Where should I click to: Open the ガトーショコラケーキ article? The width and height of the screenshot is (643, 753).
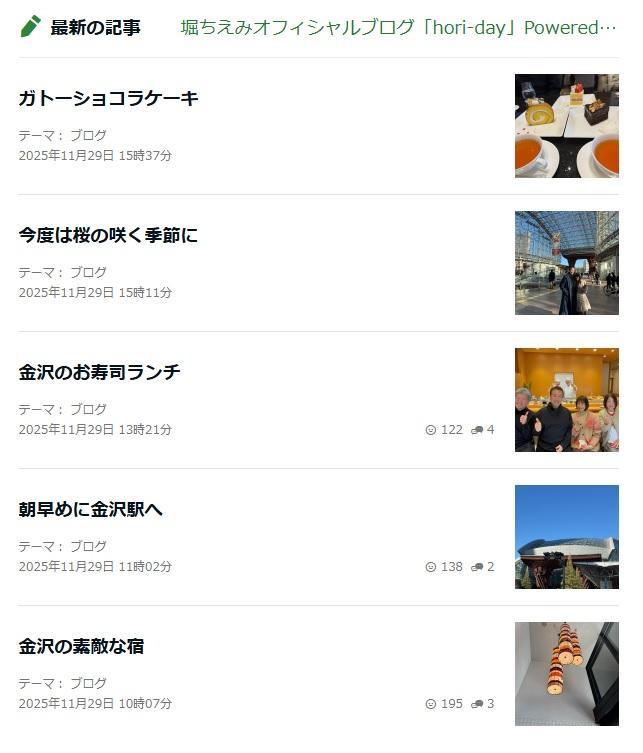click(108, 98)
